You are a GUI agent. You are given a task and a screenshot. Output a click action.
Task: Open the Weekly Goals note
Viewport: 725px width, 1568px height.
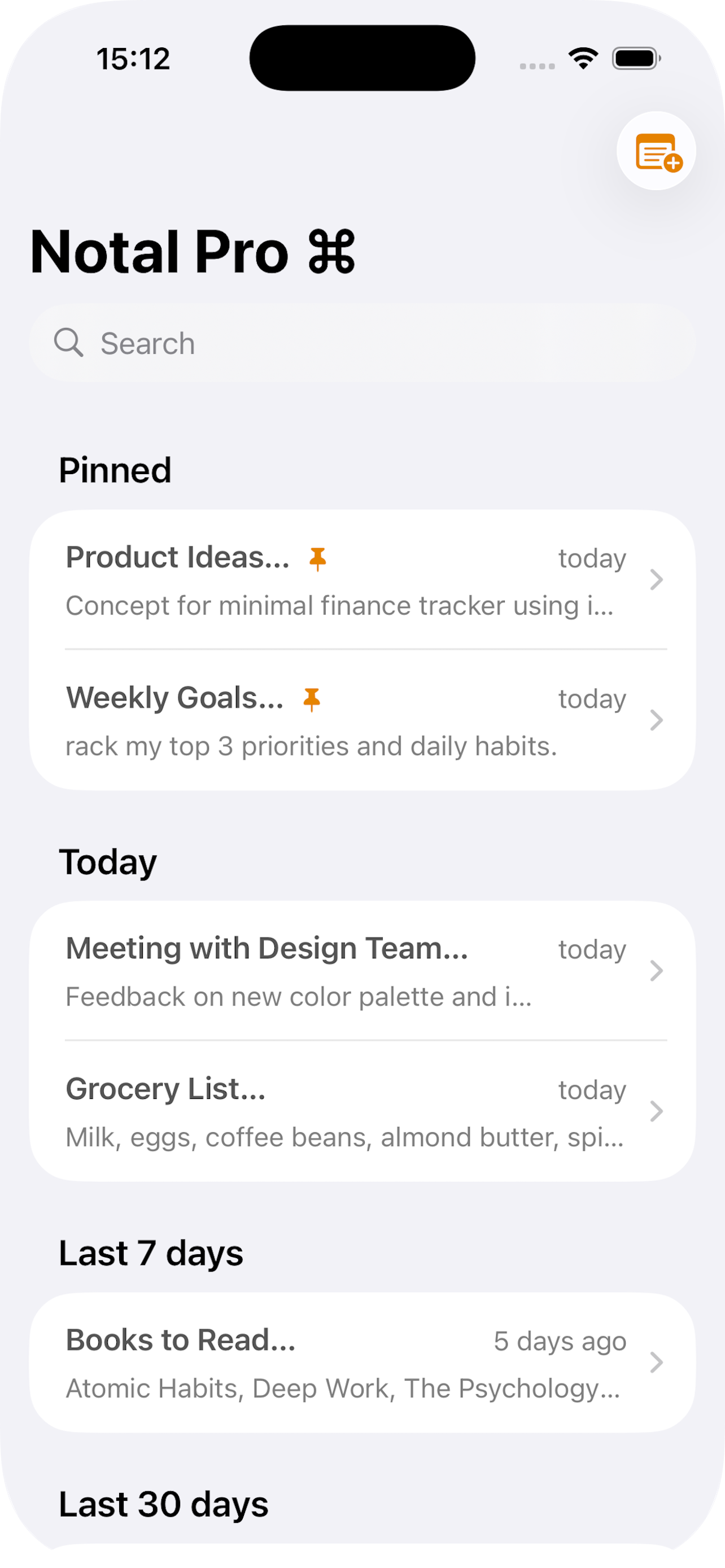point(361,720)
